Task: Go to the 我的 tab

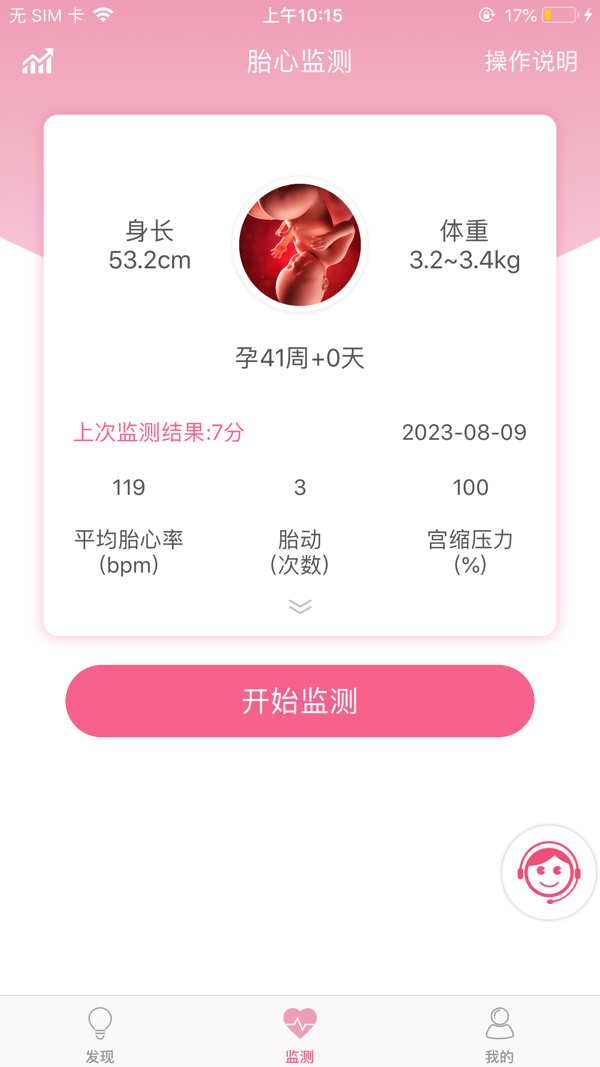Action: 499,1033
